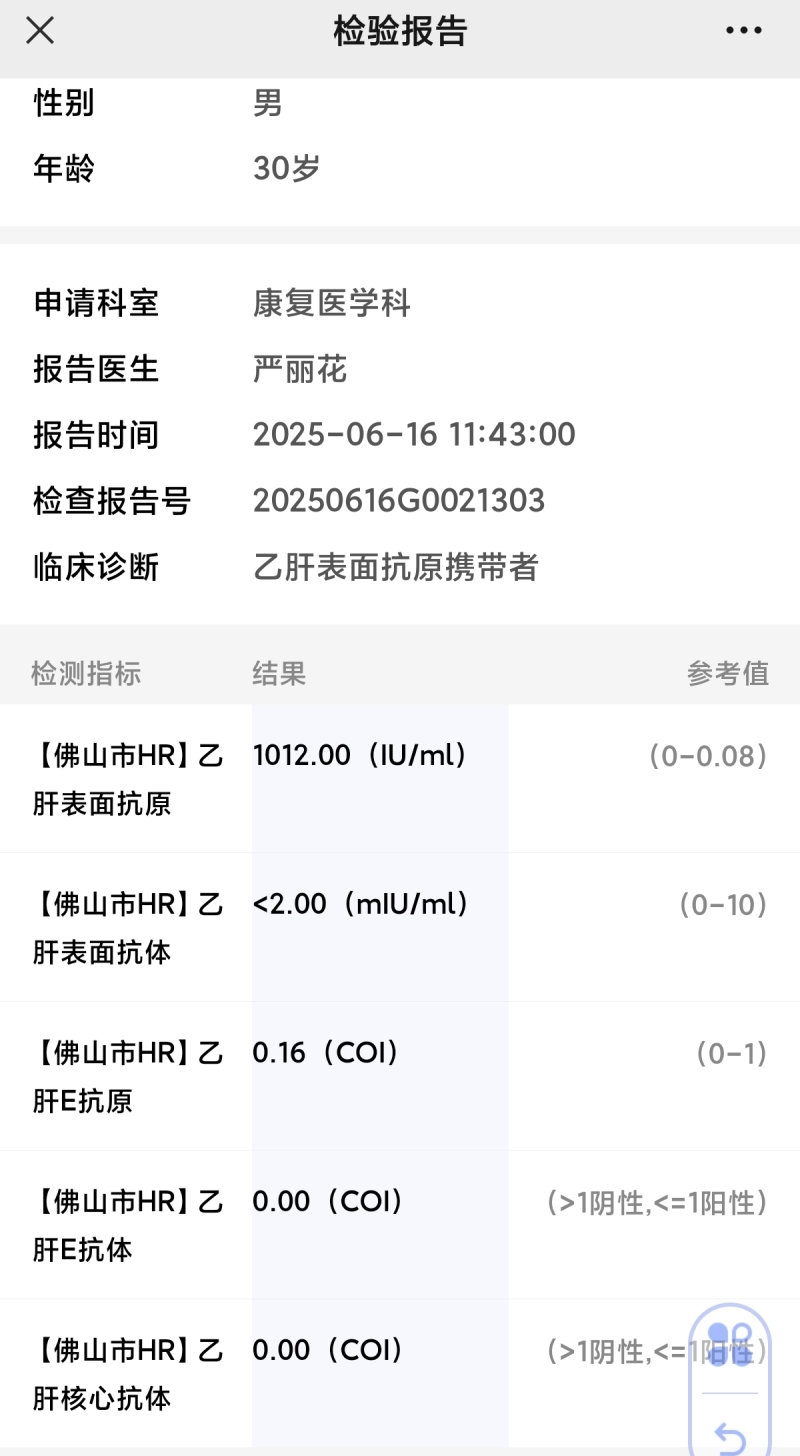Tap the floating return arrow
This screenshot has height=1456, width=800.
(x=730, y=1436)
